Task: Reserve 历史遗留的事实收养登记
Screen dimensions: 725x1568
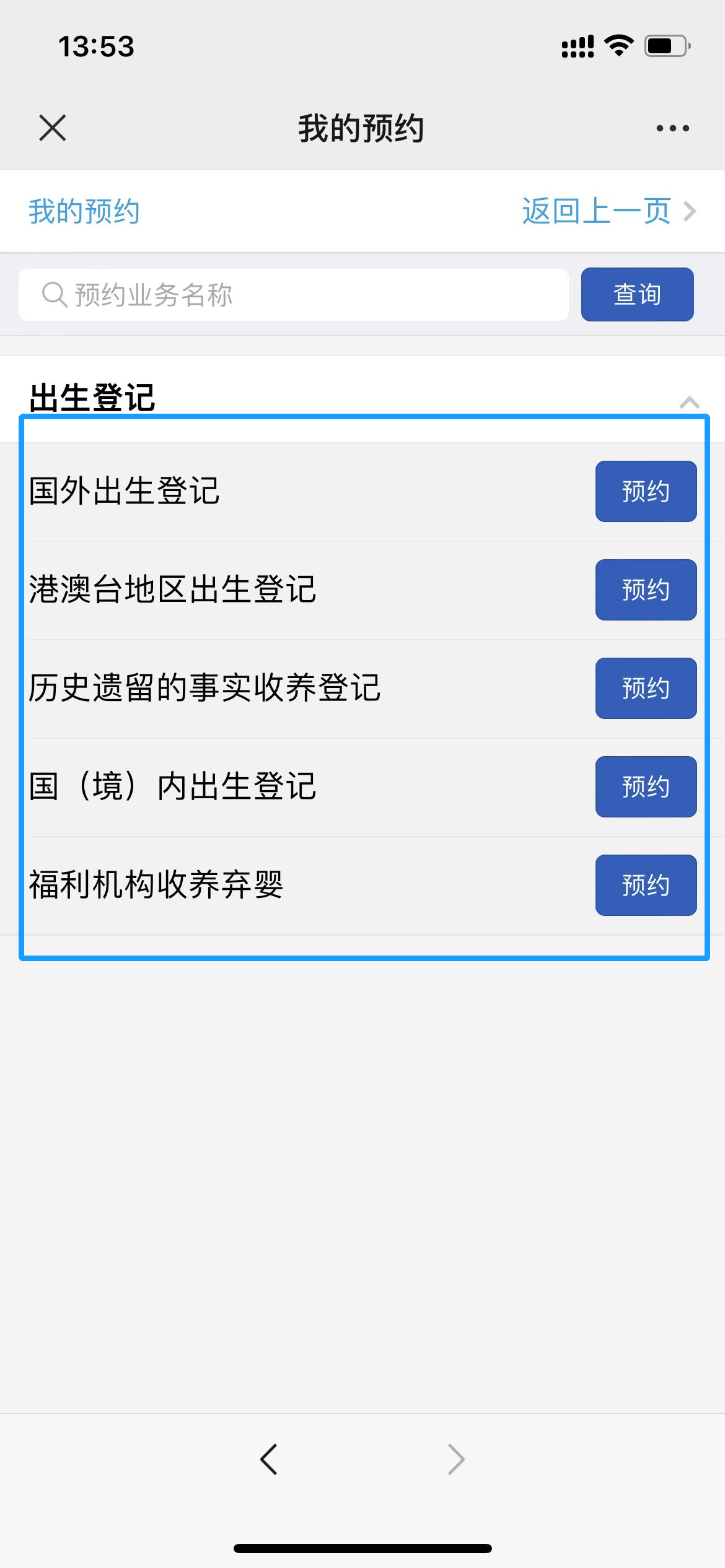Action: pyautogui.click(x=646, y=689)
